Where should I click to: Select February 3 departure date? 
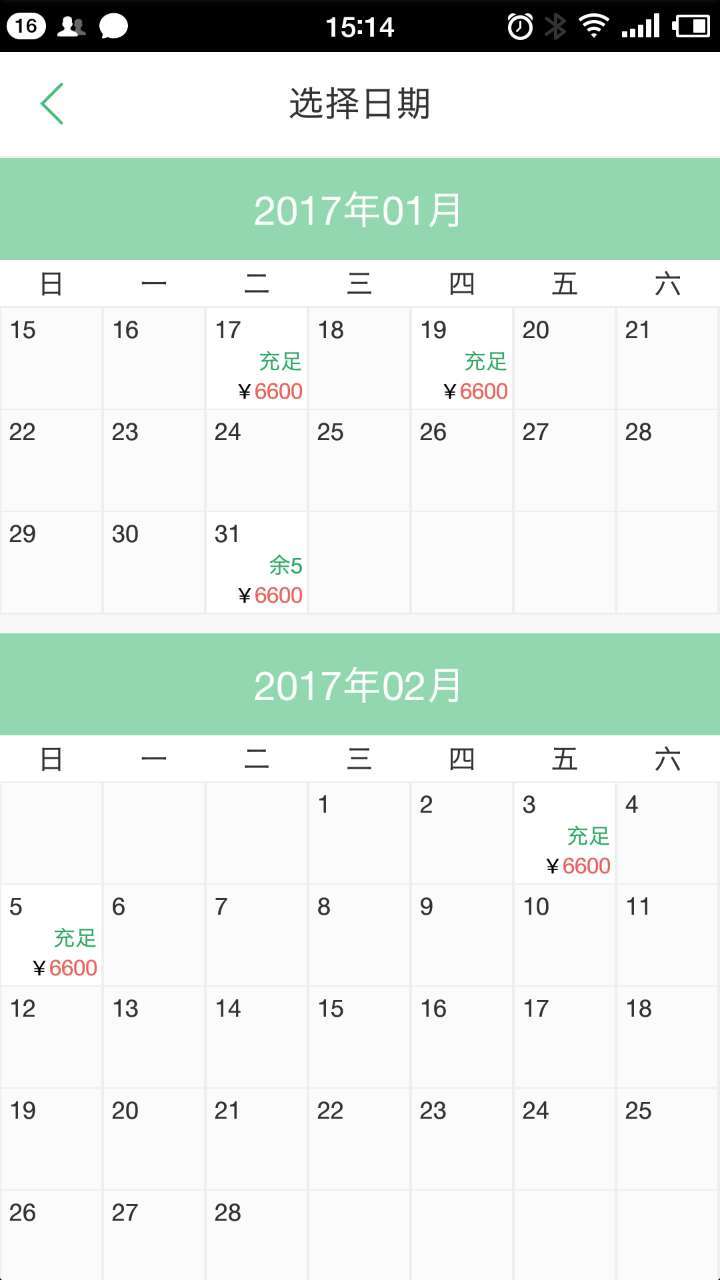tap(565, 833)
